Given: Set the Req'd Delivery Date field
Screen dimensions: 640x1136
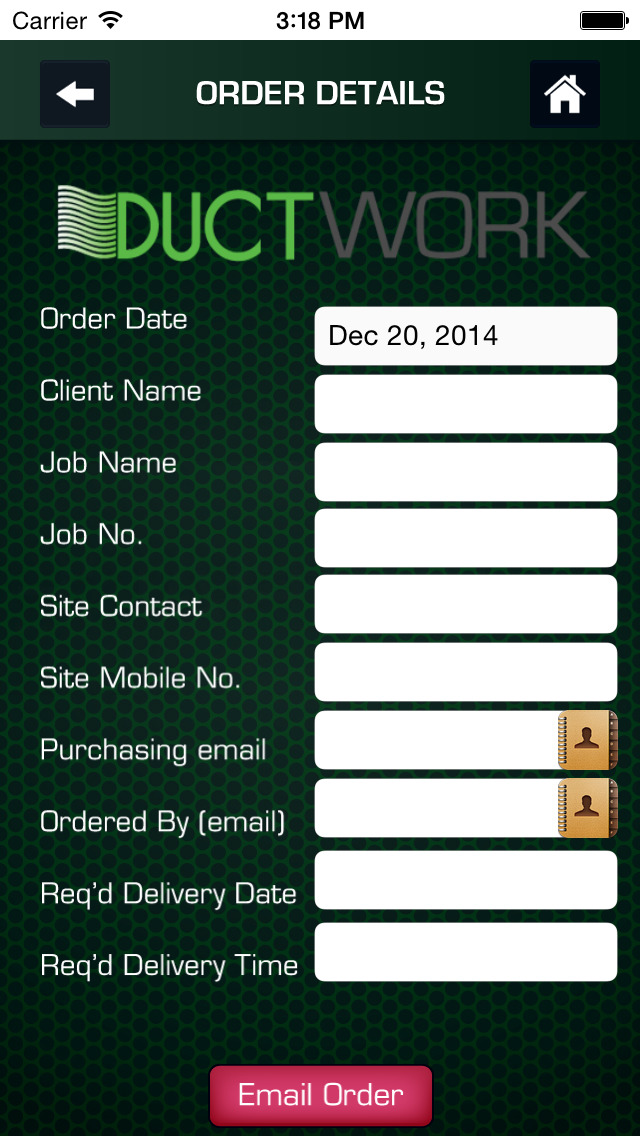Looking at the screenshot, I should (x=465, y=880).
